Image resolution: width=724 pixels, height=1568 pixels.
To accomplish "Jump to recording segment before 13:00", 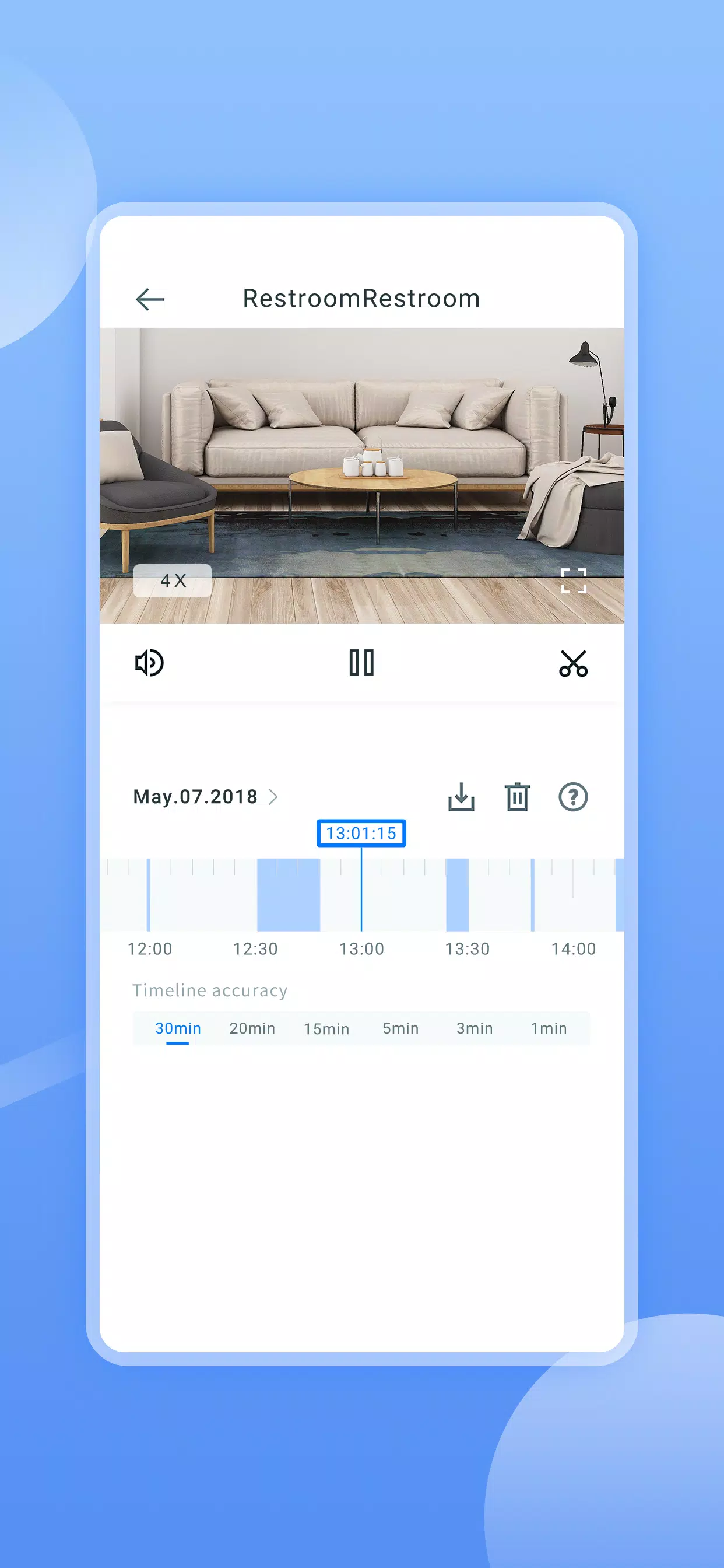I will tap(289, 895).
